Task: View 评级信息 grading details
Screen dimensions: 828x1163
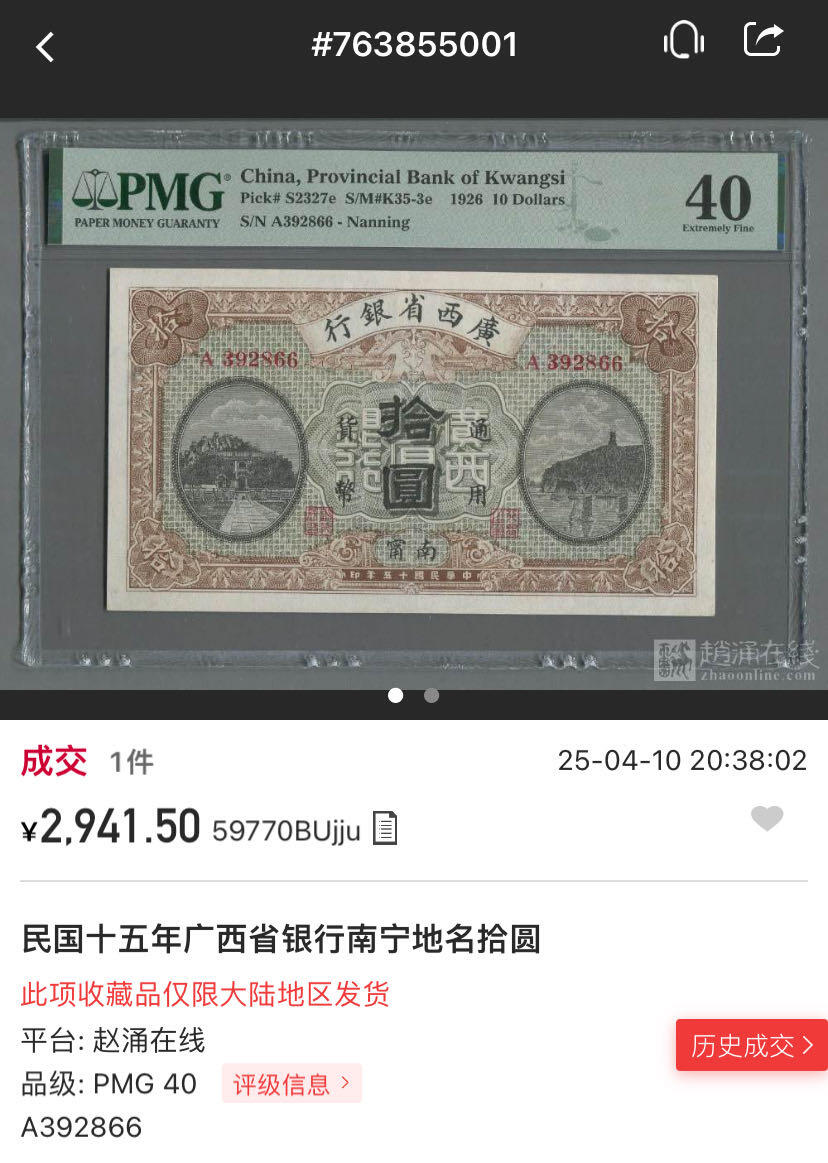Action: pos(291,1084)
